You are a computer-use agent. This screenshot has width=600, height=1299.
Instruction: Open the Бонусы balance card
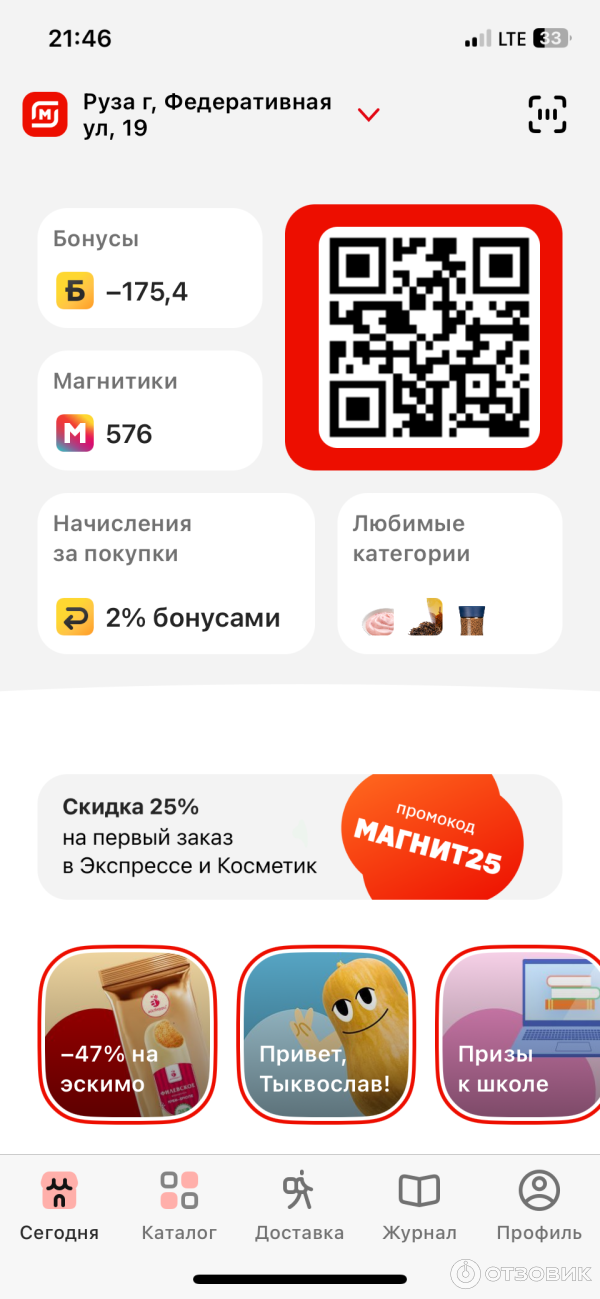click(x=150, y=267)
